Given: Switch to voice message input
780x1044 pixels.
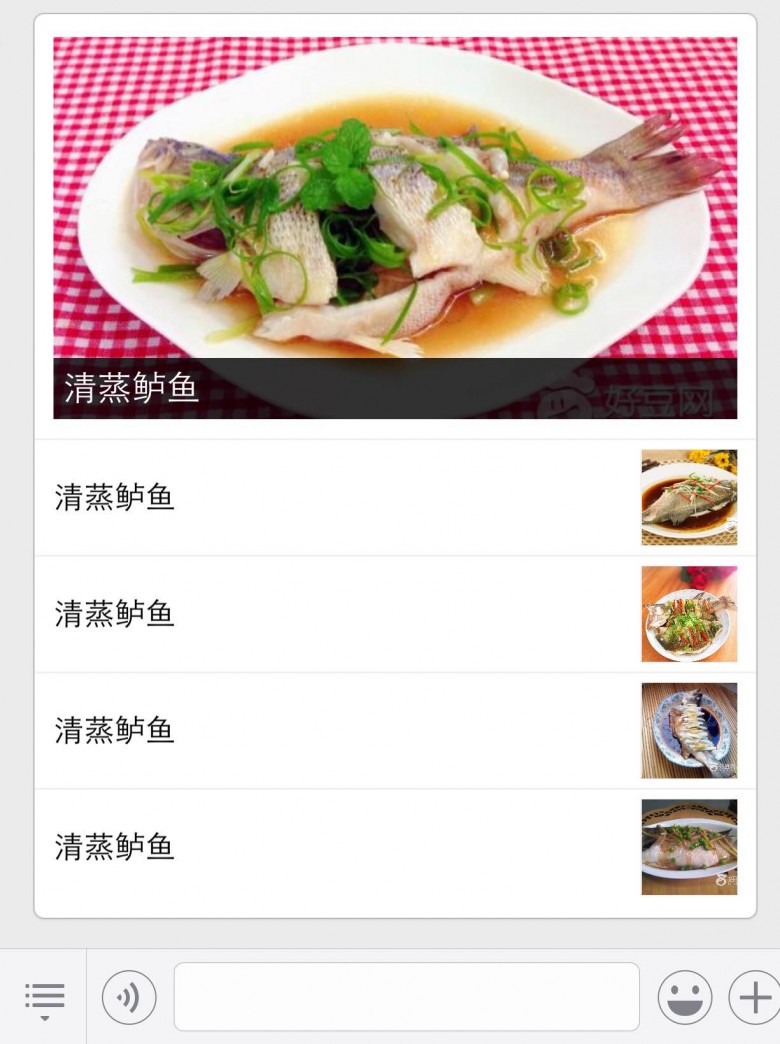Looking at the screenshot, I should tap(129, 997).
